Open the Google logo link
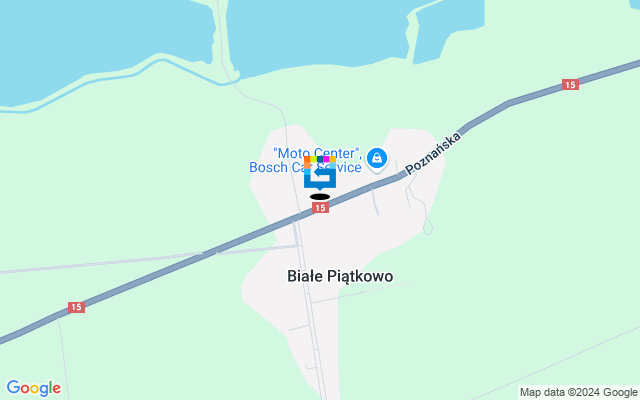Image resolution: width=640 pixels, height=400 pixels. 33,388
